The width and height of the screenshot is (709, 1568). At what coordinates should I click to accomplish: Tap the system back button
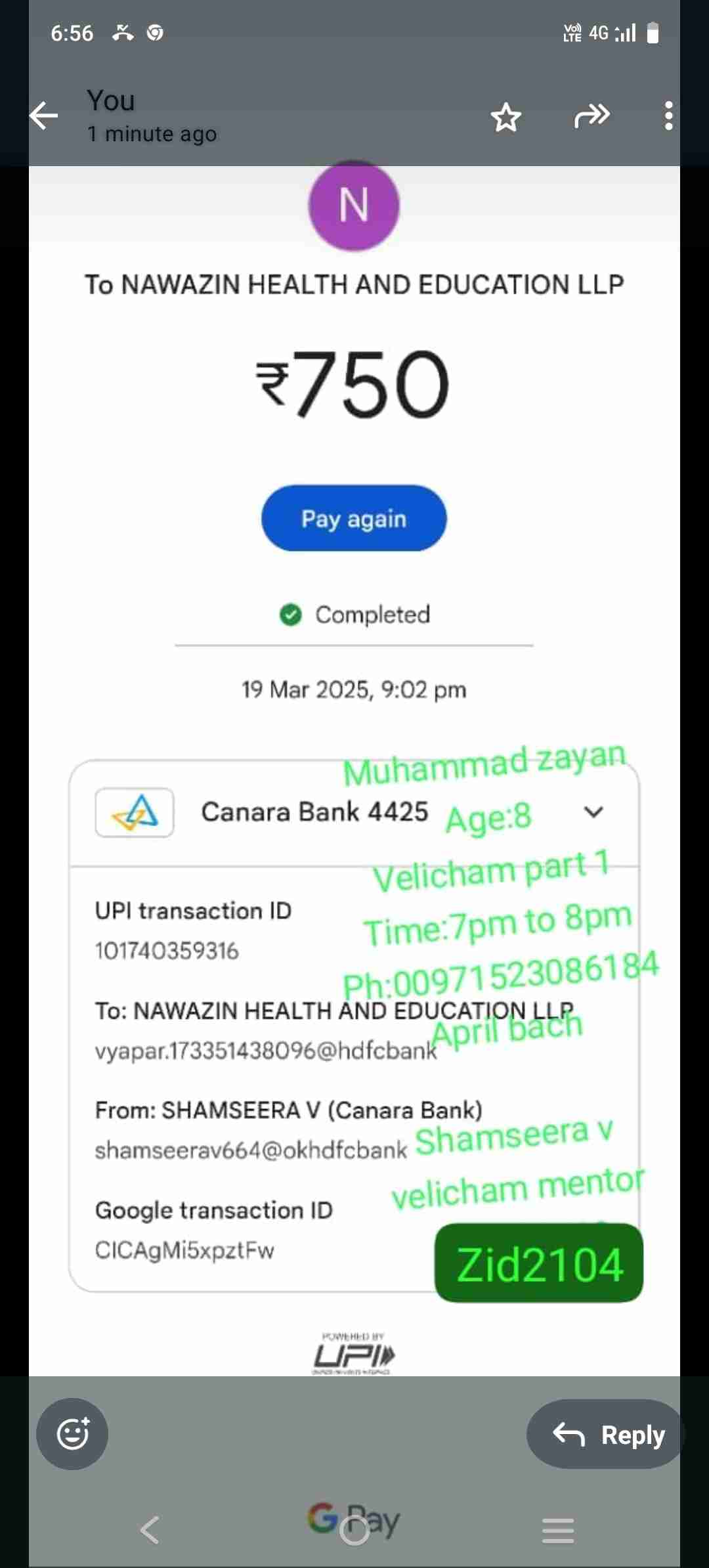[150, 1529]
